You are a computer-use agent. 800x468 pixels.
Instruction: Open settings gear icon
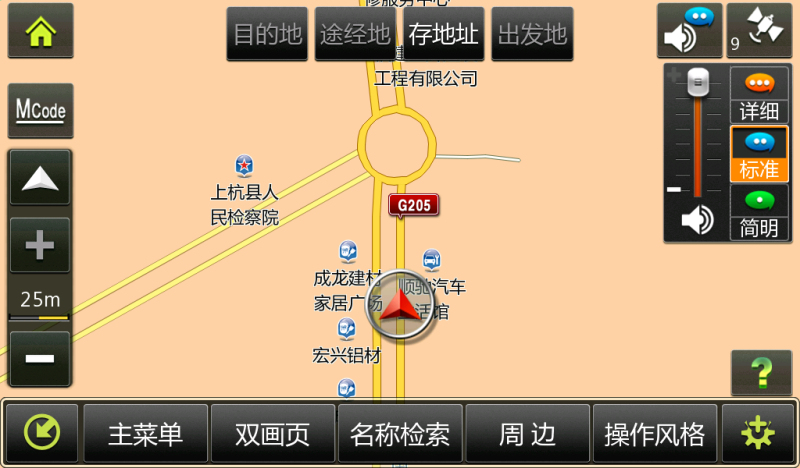(757, 433)
